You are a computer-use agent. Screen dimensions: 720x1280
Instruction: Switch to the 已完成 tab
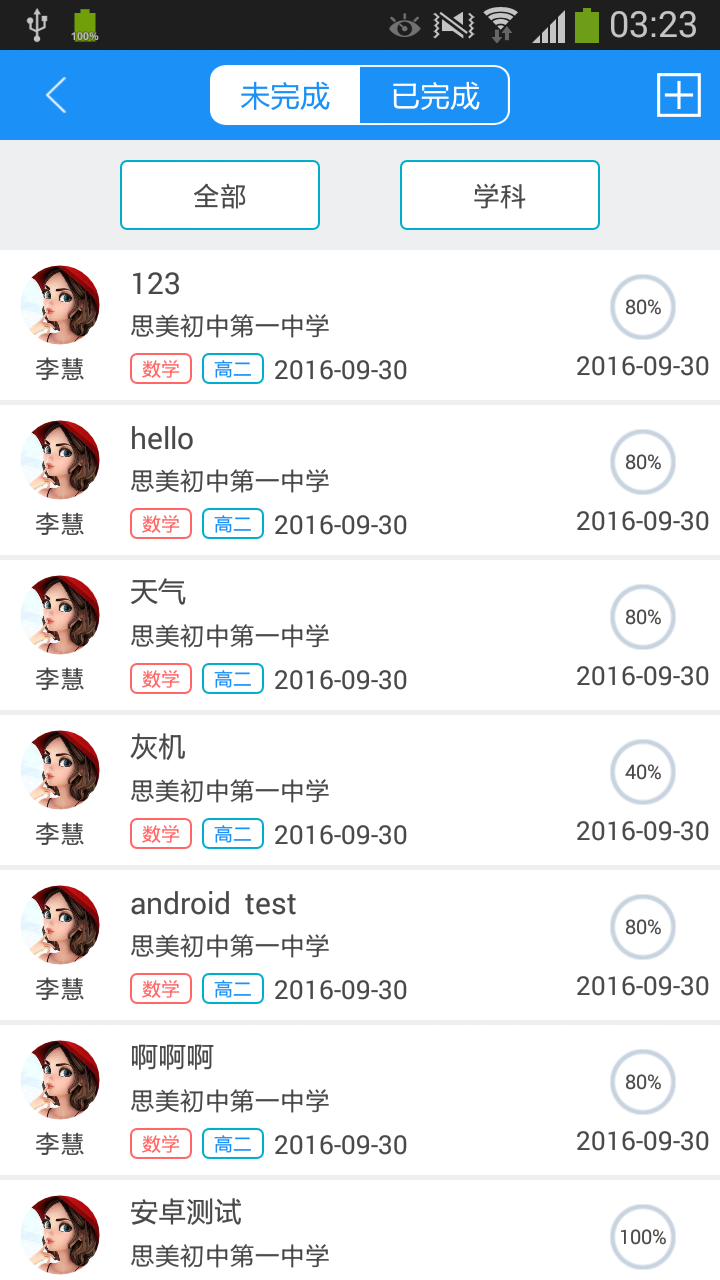435,96
